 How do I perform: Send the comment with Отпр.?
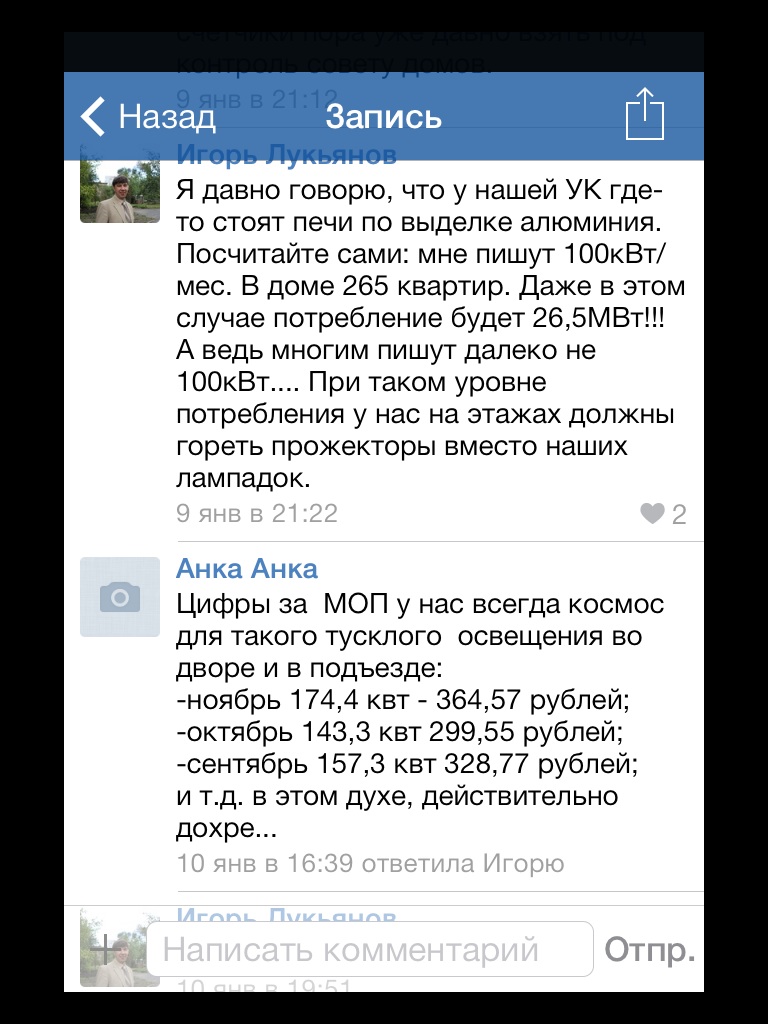tap(650, 949)
